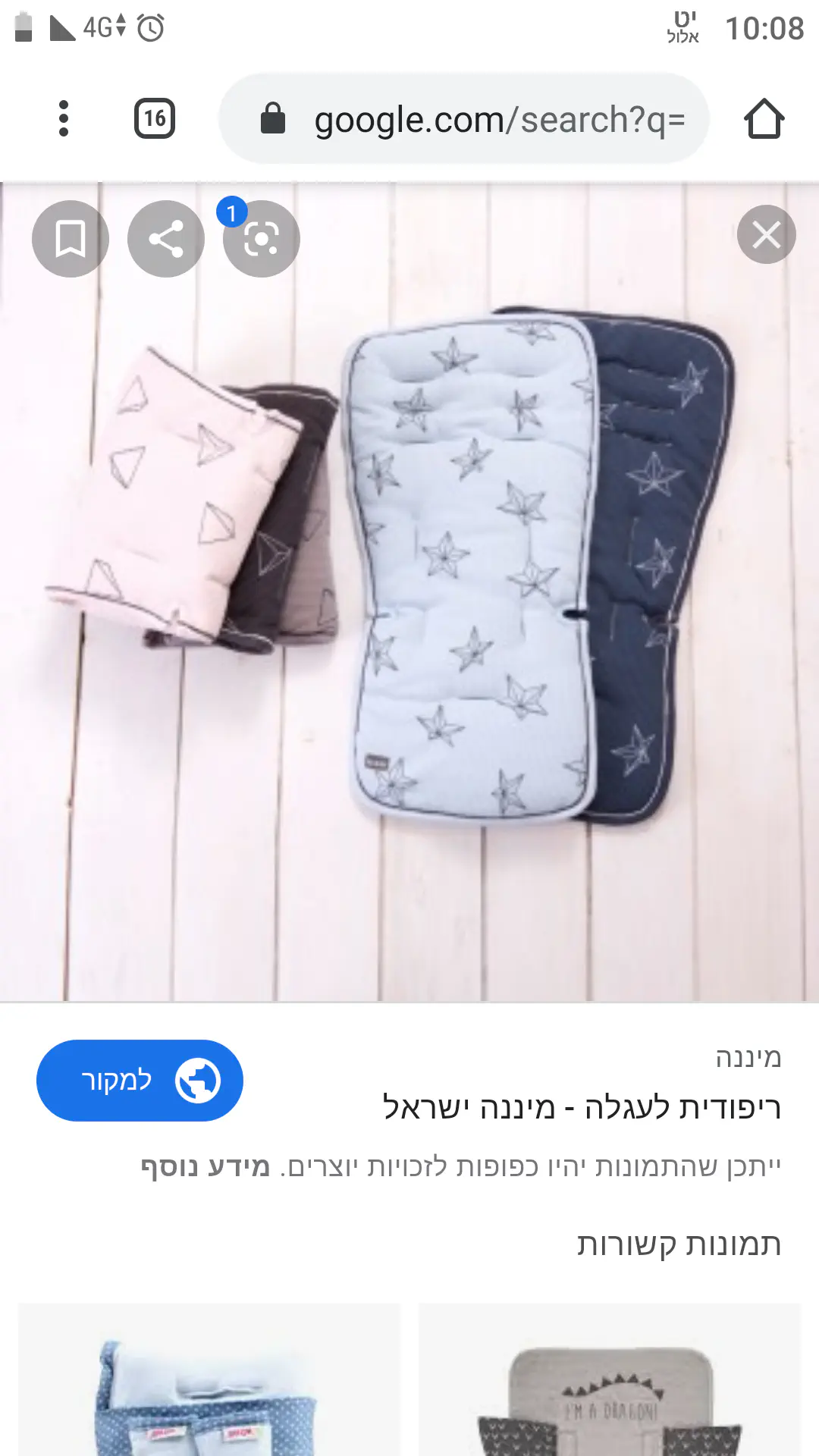The image size is (819, 1456).
Task: Open the מידע נוסף copyright link
Action: point(206,1166)
